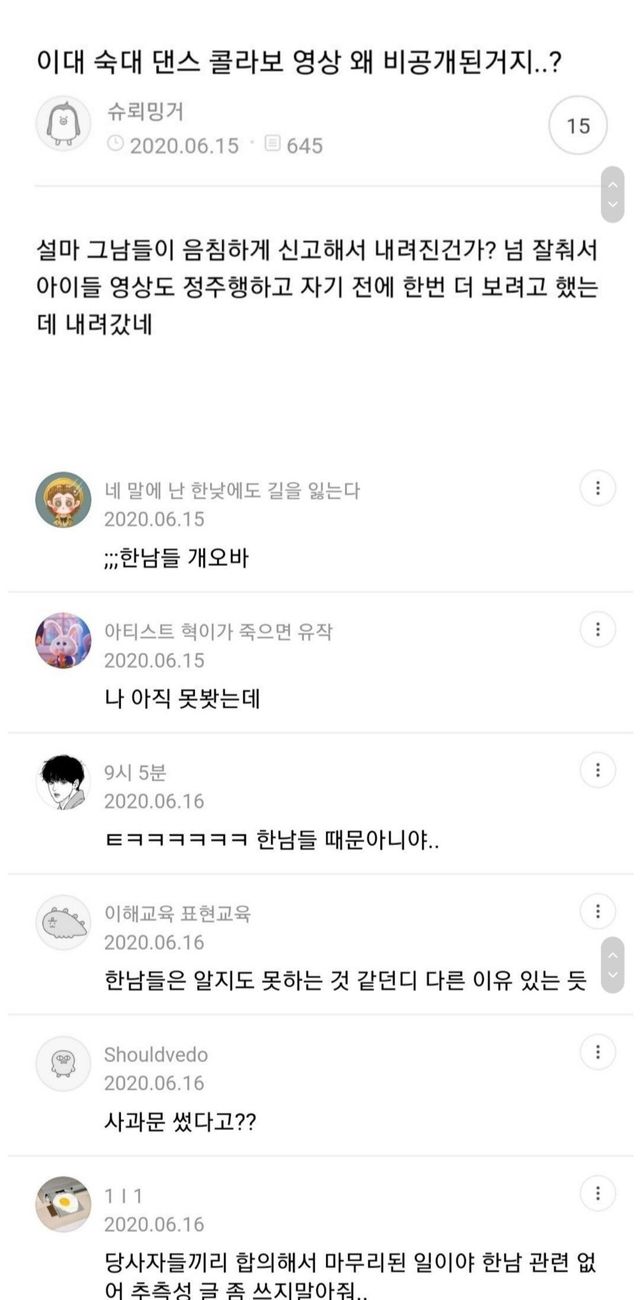Open overflow menu on Shouldvedo's comment
The height and width of the screenshot is (1300, 640).
(597, 1053)
